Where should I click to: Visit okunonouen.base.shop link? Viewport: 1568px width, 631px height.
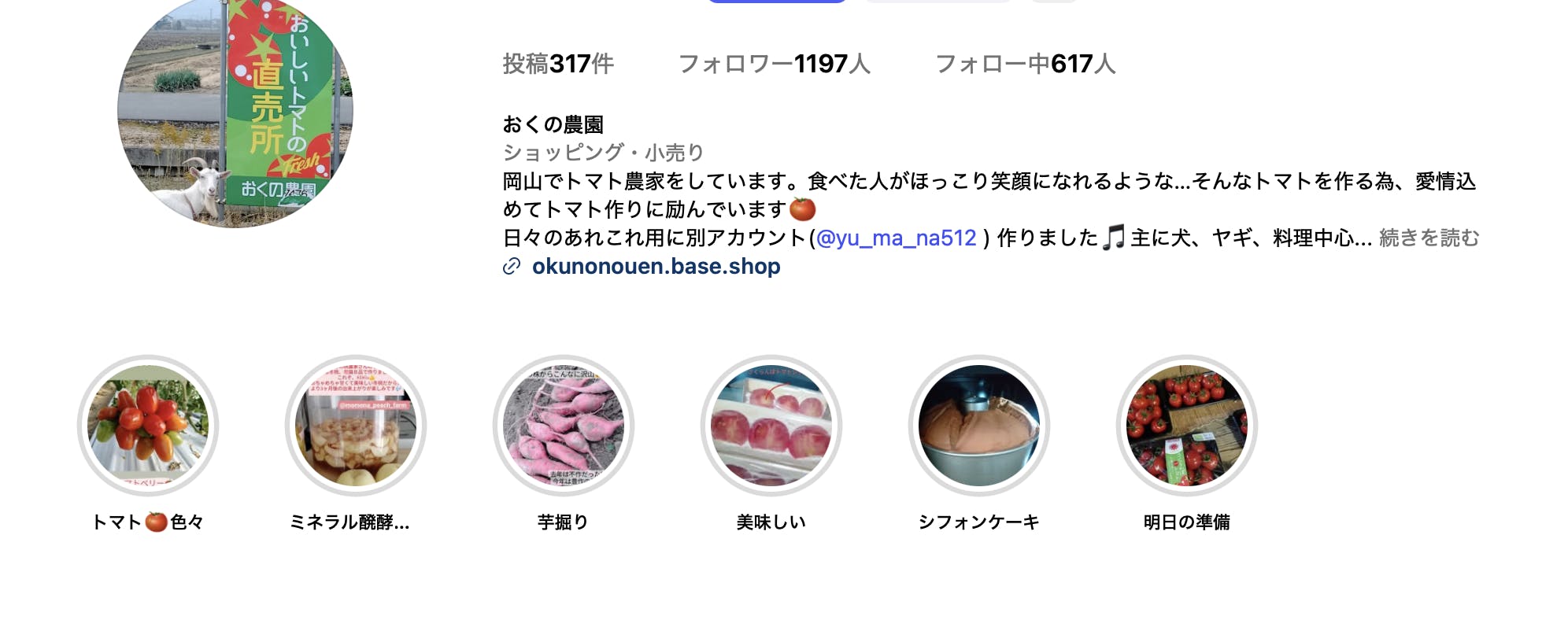(656, 267)
